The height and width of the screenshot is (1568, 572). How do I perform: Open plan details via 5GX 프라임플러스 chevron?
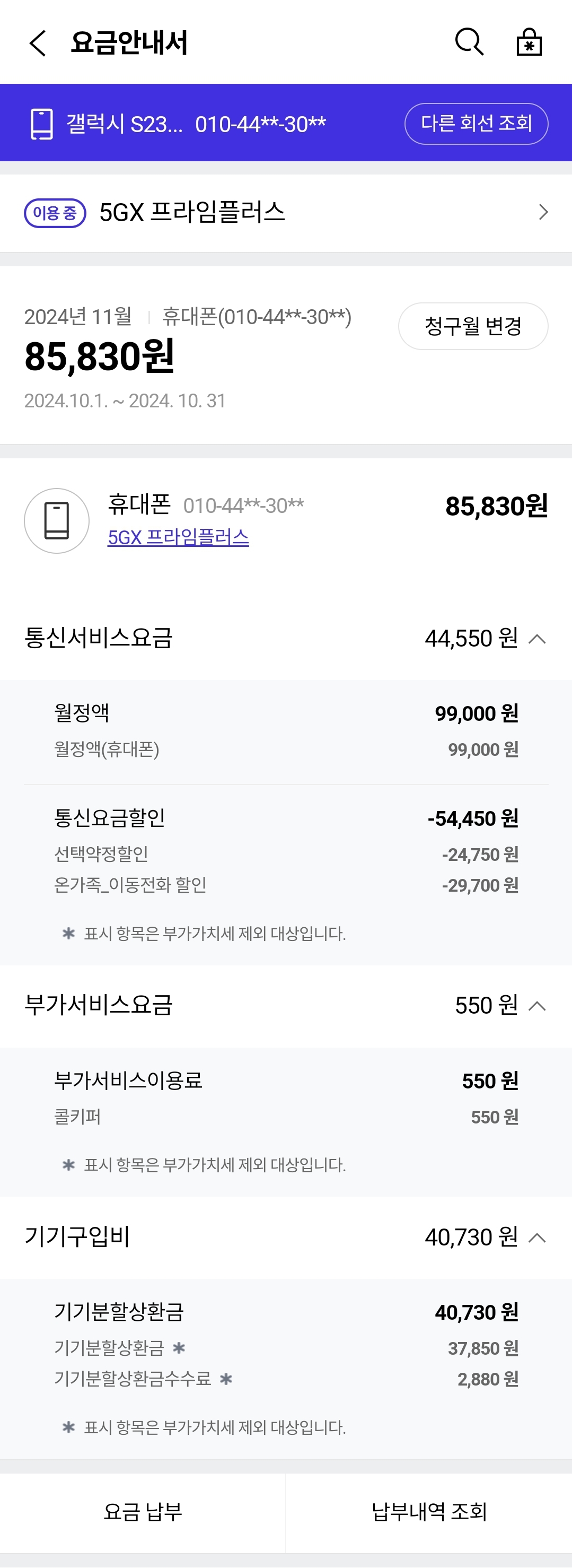pyautogui.click(x=543, y=212)
